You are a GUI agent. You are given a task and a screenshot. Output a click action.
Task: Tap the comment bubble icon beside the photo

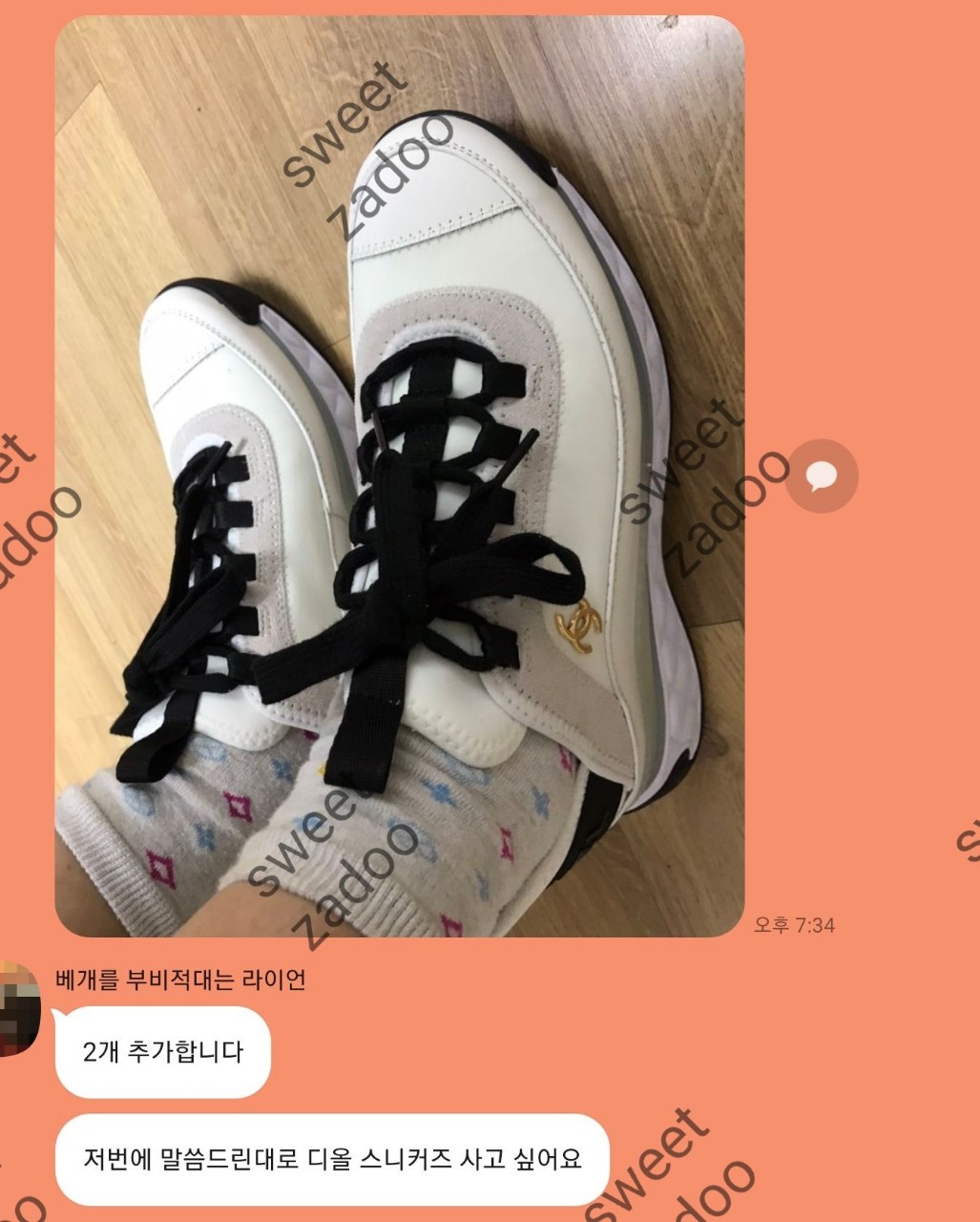(822, 475)
